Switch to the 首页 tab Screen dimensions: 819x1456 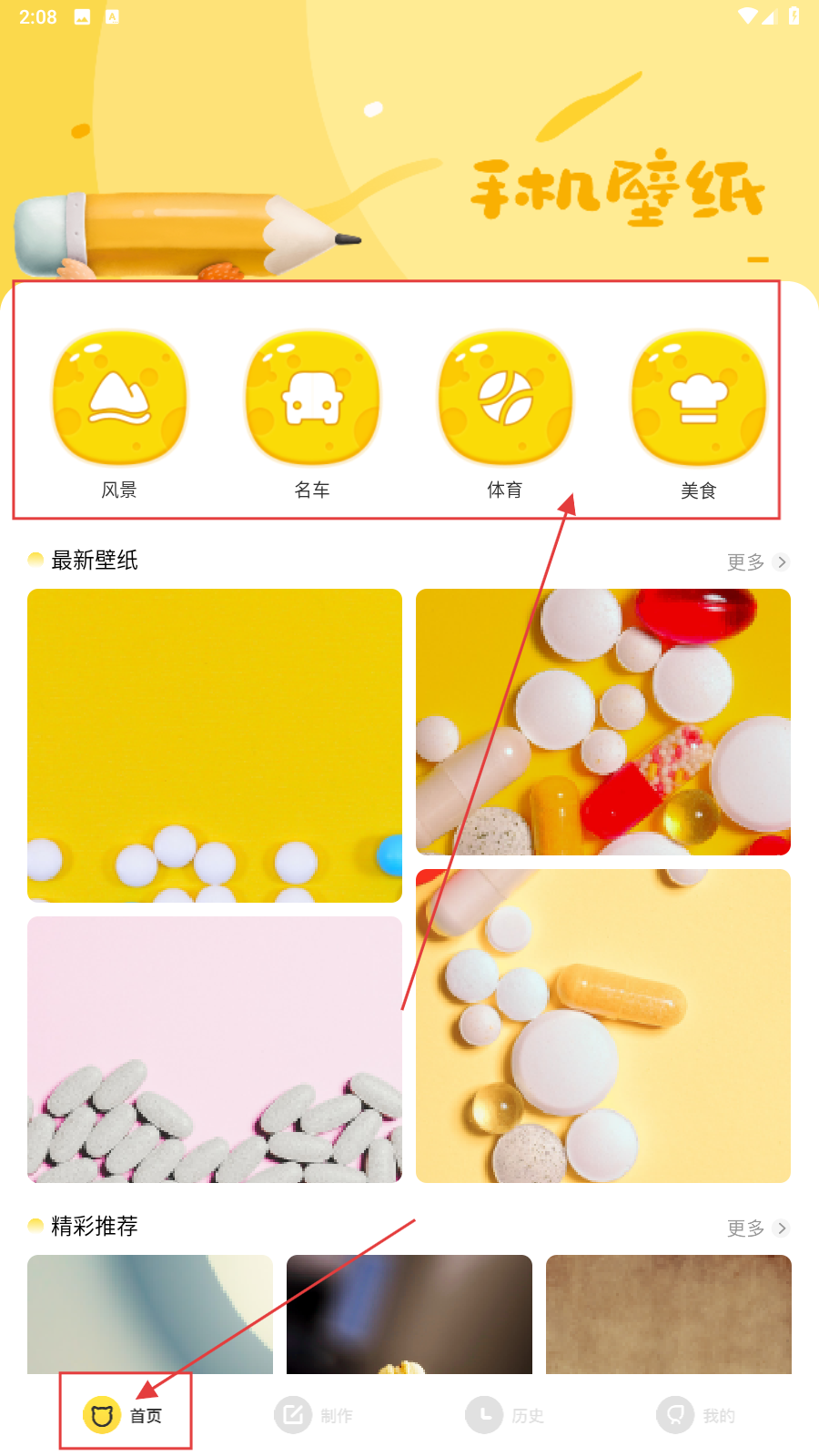click(x=125, y=1416)
